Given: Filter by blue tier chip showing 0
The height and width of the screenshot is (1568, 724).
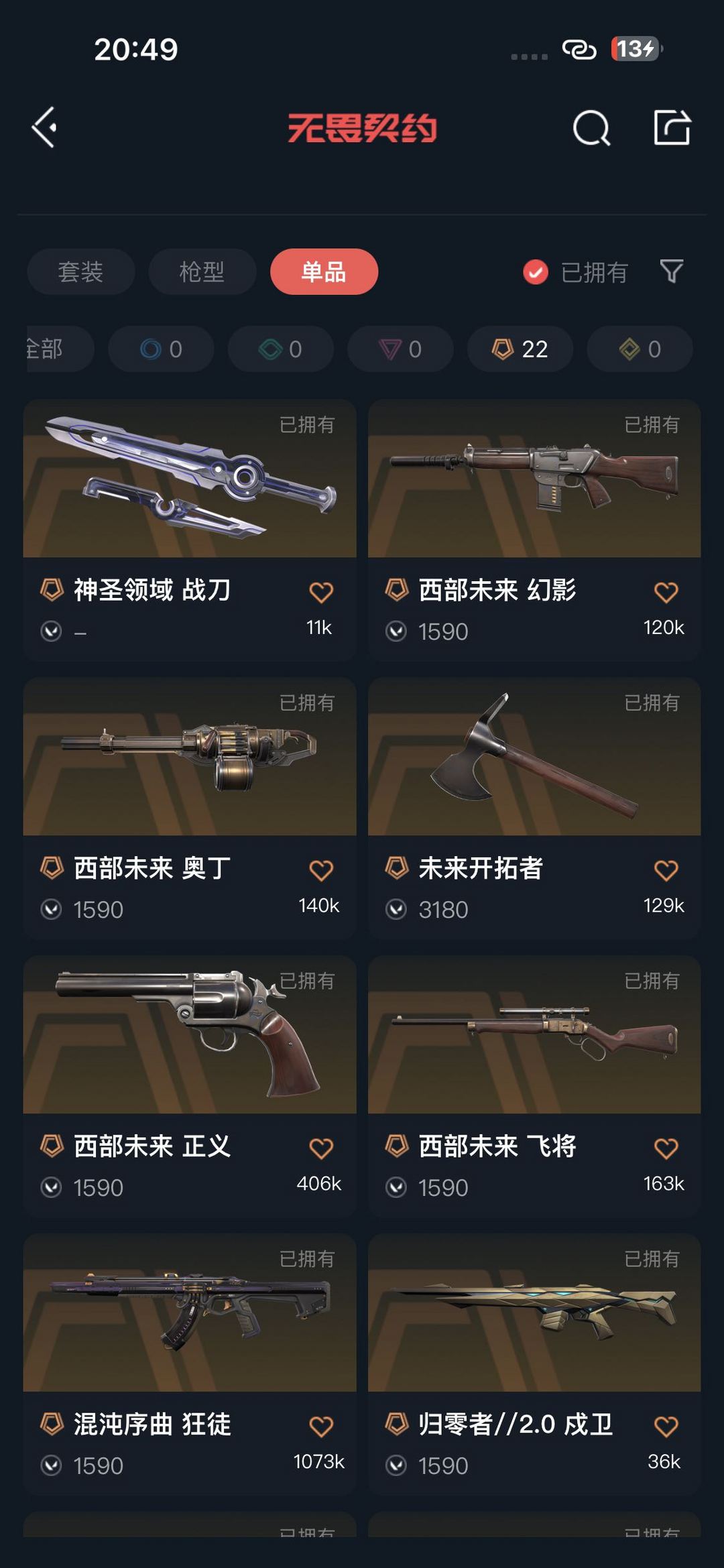Looking at the screenshot, I should [x=161, y=349].
